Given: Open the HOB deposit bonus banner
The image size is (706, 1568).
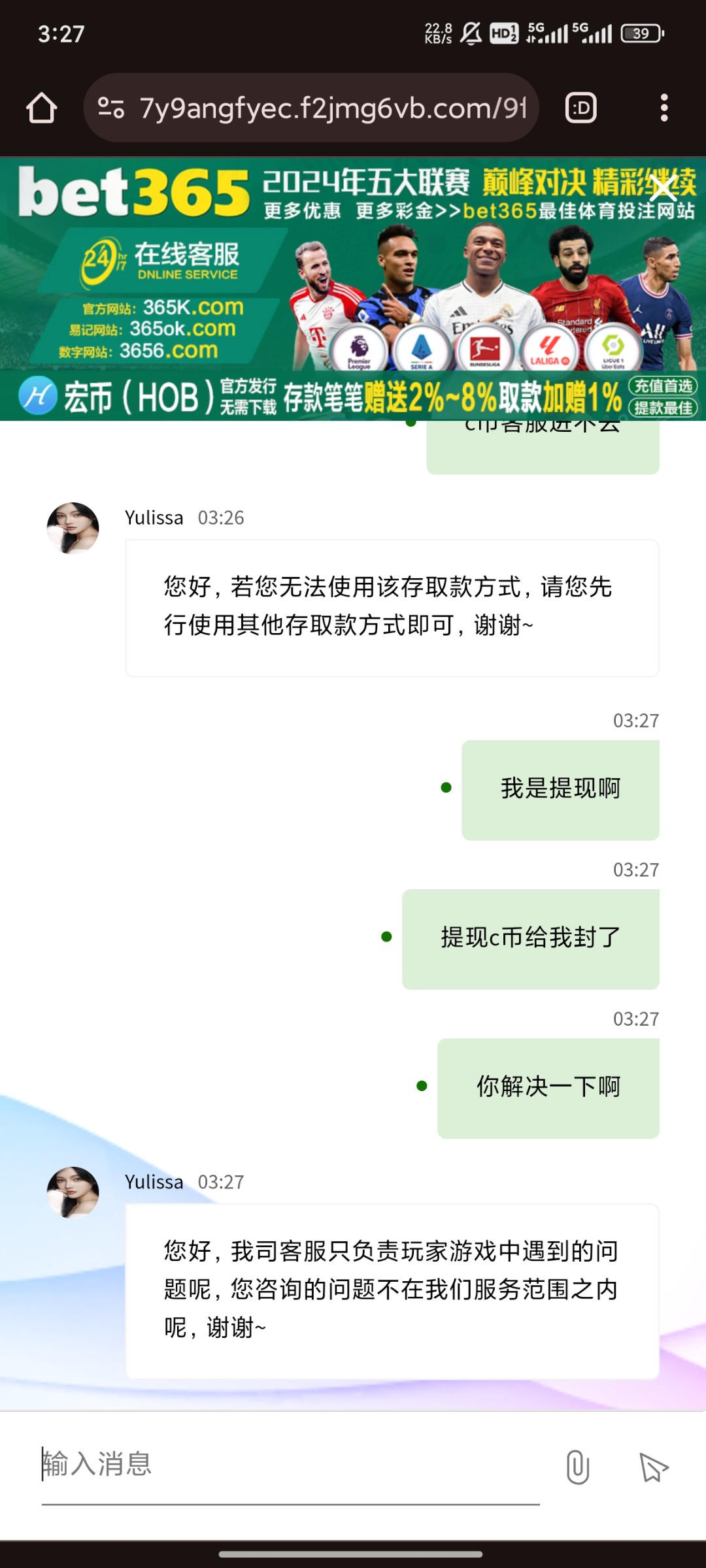Looking at the screenshot, I should (x=353, y=397).
